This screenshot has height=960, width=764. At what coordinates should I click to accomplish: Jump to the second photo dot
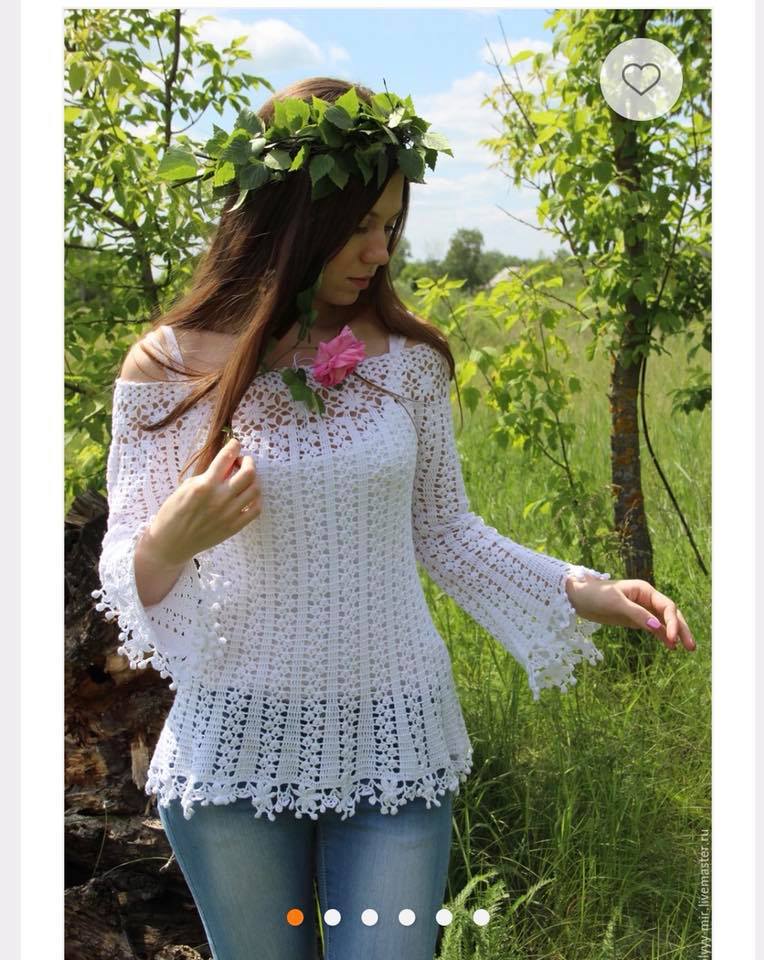pyautogui.click(x=332, y=917)
